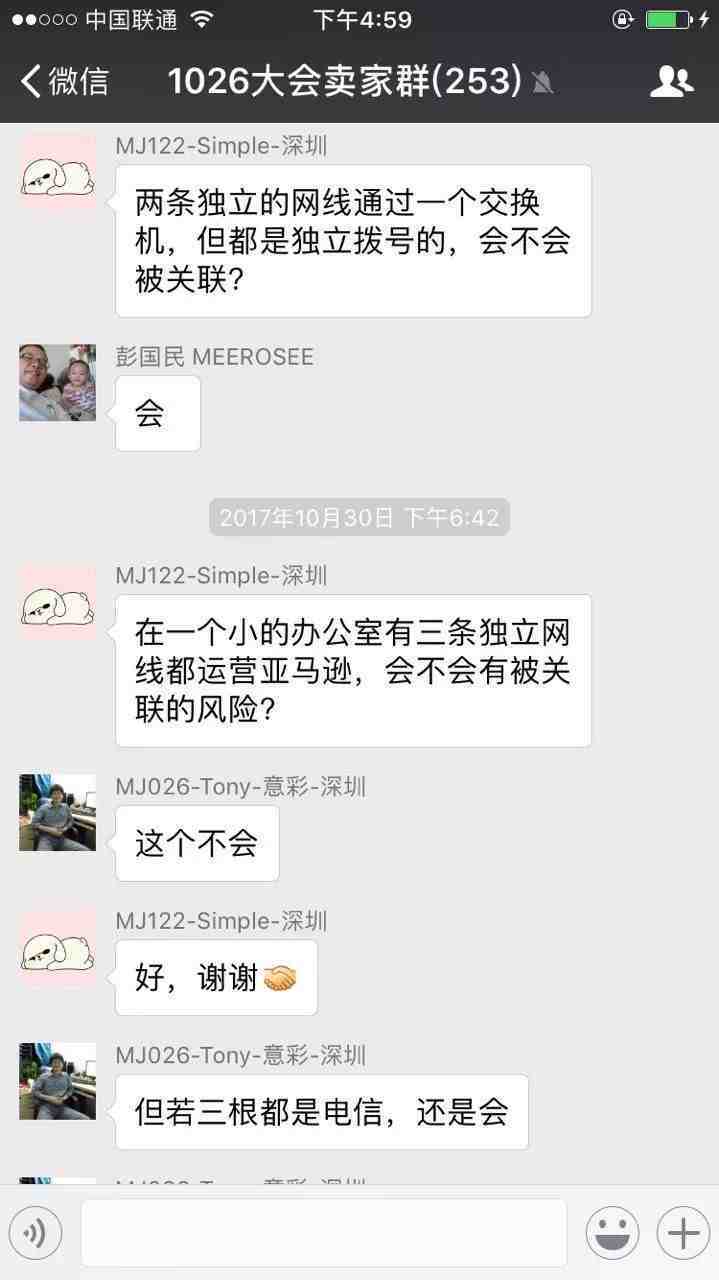This screenshot has height=1280, width=719.
Task: Open the emoji sticker panel
Action: [612, 1233]
